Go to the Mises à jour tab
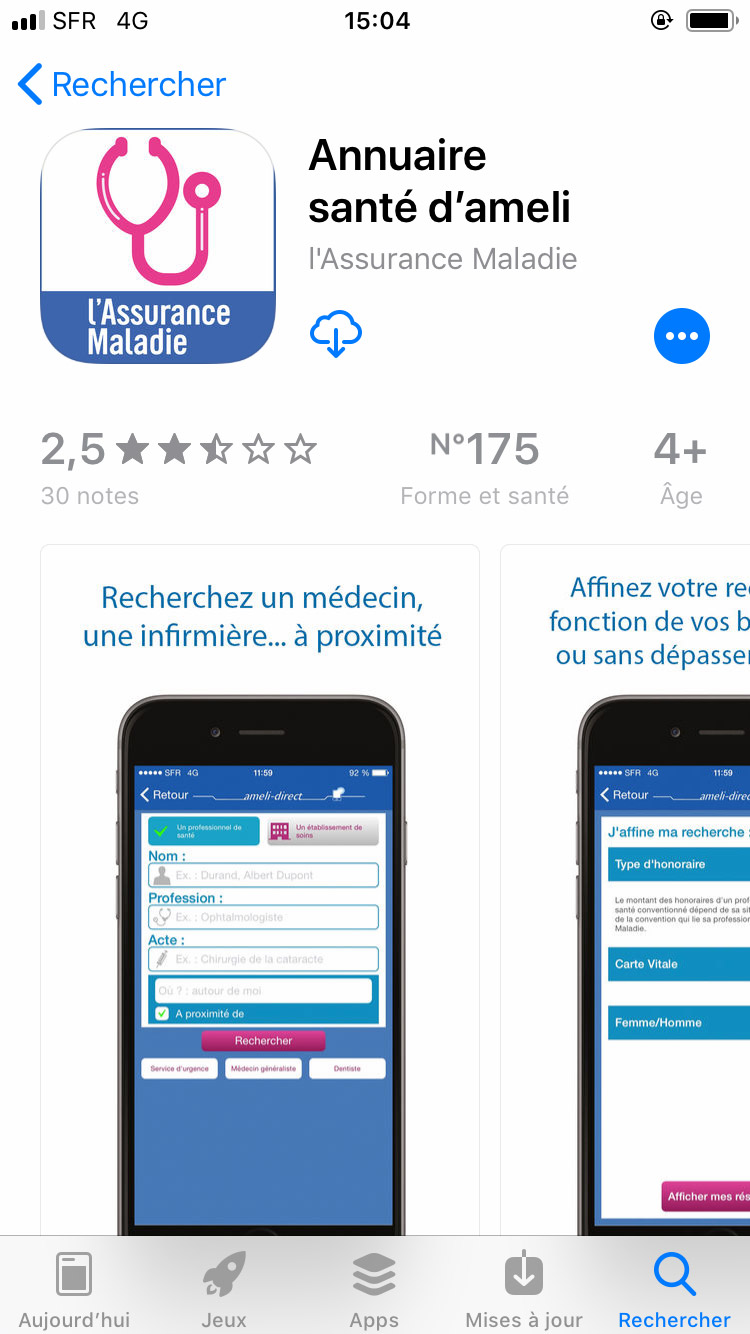The height and width of the screenshot is (1334, 750). [x=523, y=1288]
